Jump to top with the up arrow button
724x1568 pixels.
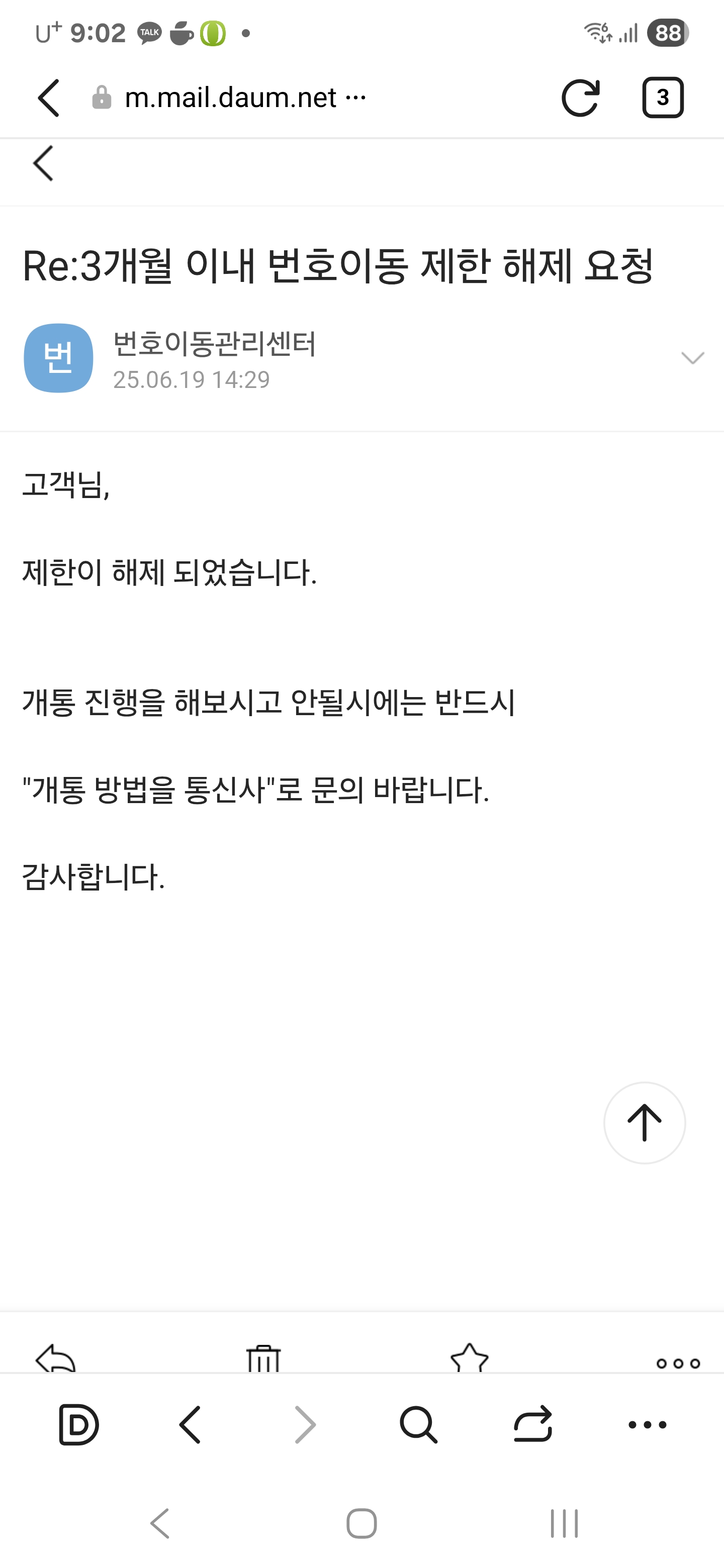pos(644,1122)
